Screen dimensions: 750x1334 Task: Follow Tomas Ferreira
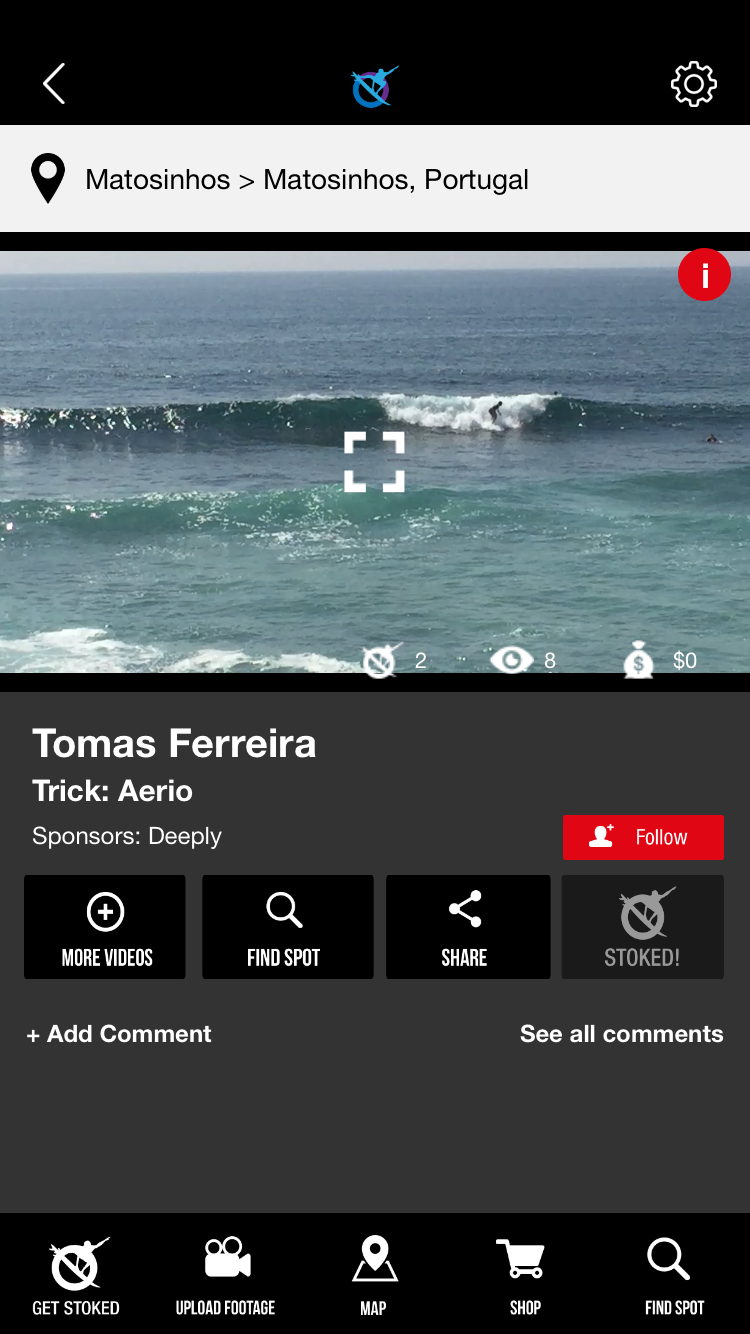(643, 837)
